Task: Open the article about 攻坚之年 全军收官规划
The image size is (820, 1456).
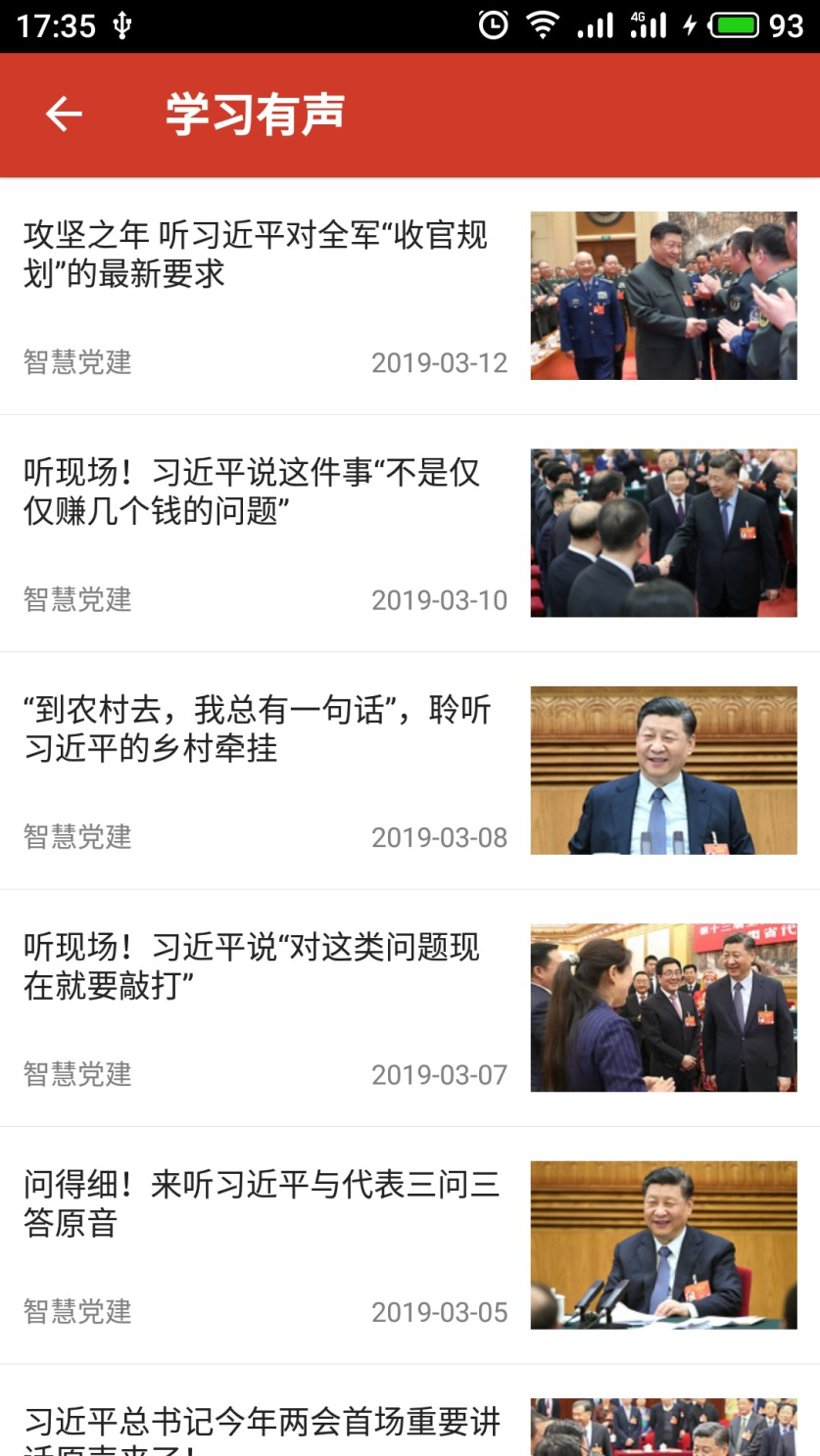Action: (x=255, y=255)
